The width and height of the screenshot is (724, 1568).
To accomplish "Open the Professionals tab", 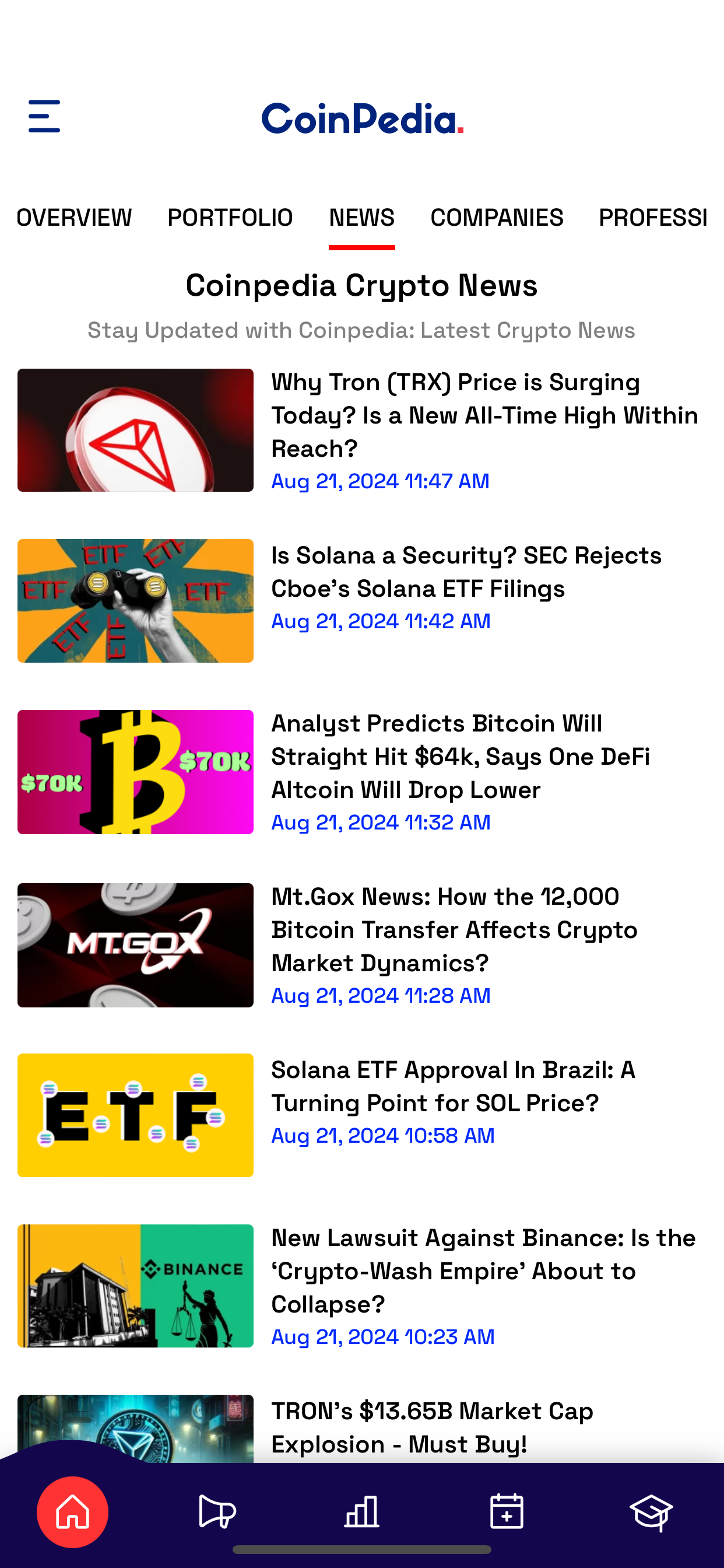I will click(x=652, y=218).
